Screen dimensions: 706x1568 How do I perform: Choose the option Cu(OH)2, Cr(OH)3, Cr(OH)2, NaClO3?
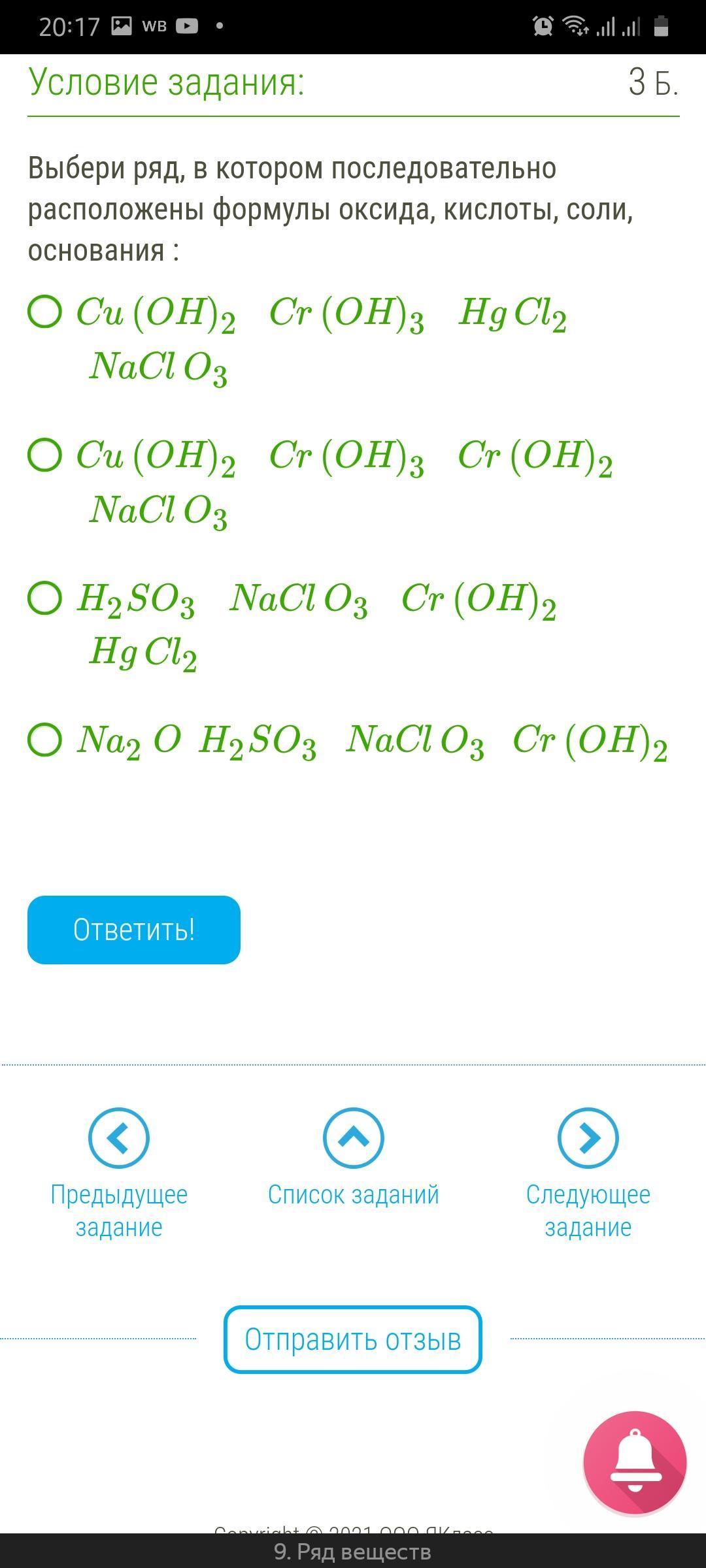coord(44,455)
